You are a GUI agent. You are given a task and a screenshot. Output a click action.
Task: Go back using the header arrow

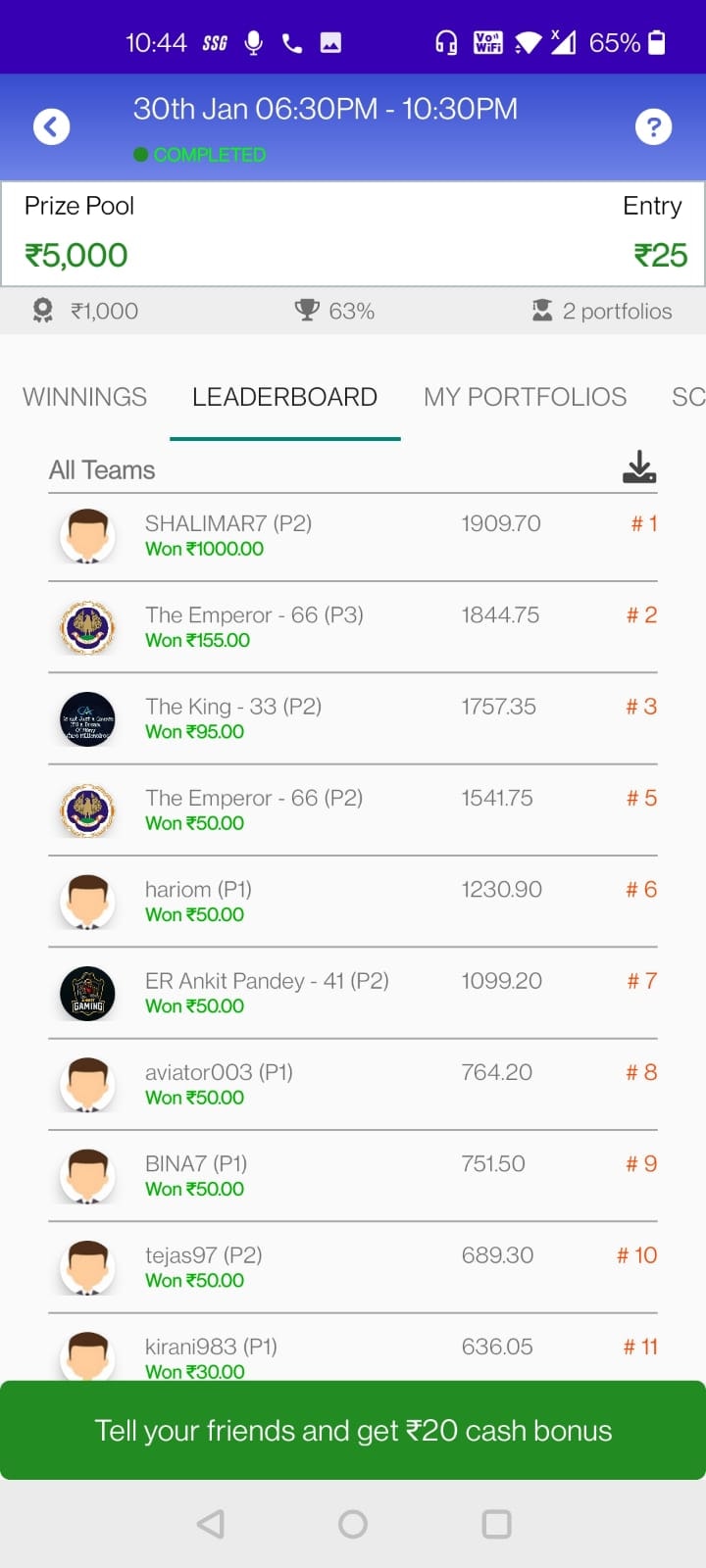coord(51,126)
